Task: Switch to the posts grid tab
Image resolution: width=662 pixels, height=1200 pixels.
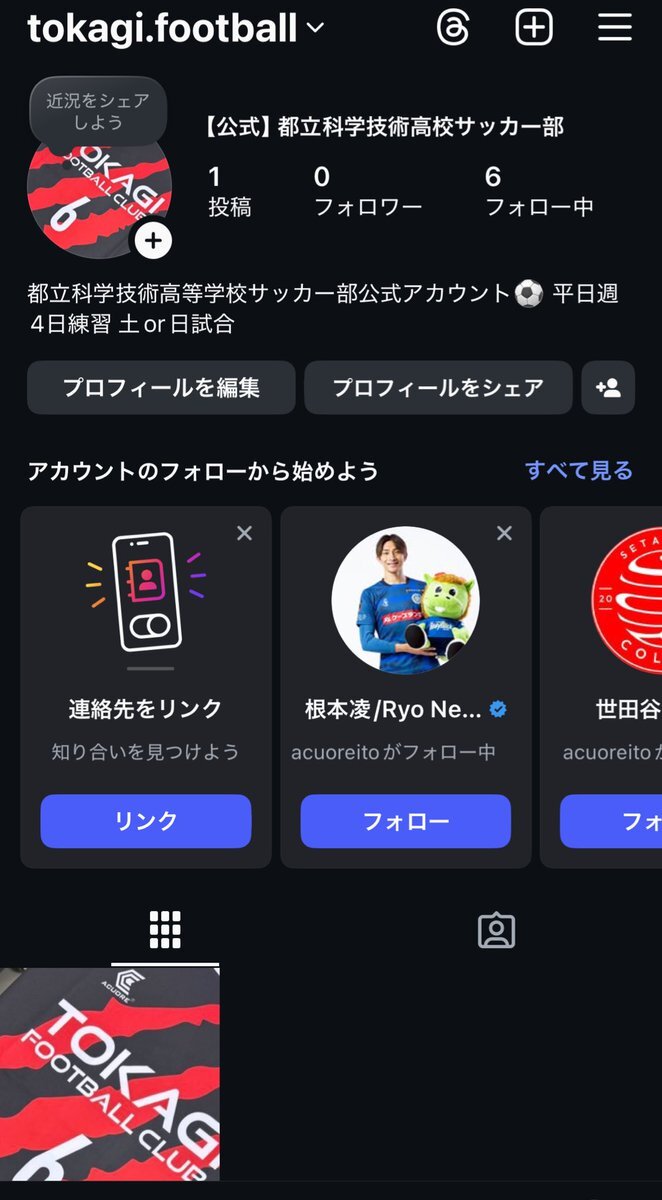Action: pyautogui.click(x=164, y=931)
